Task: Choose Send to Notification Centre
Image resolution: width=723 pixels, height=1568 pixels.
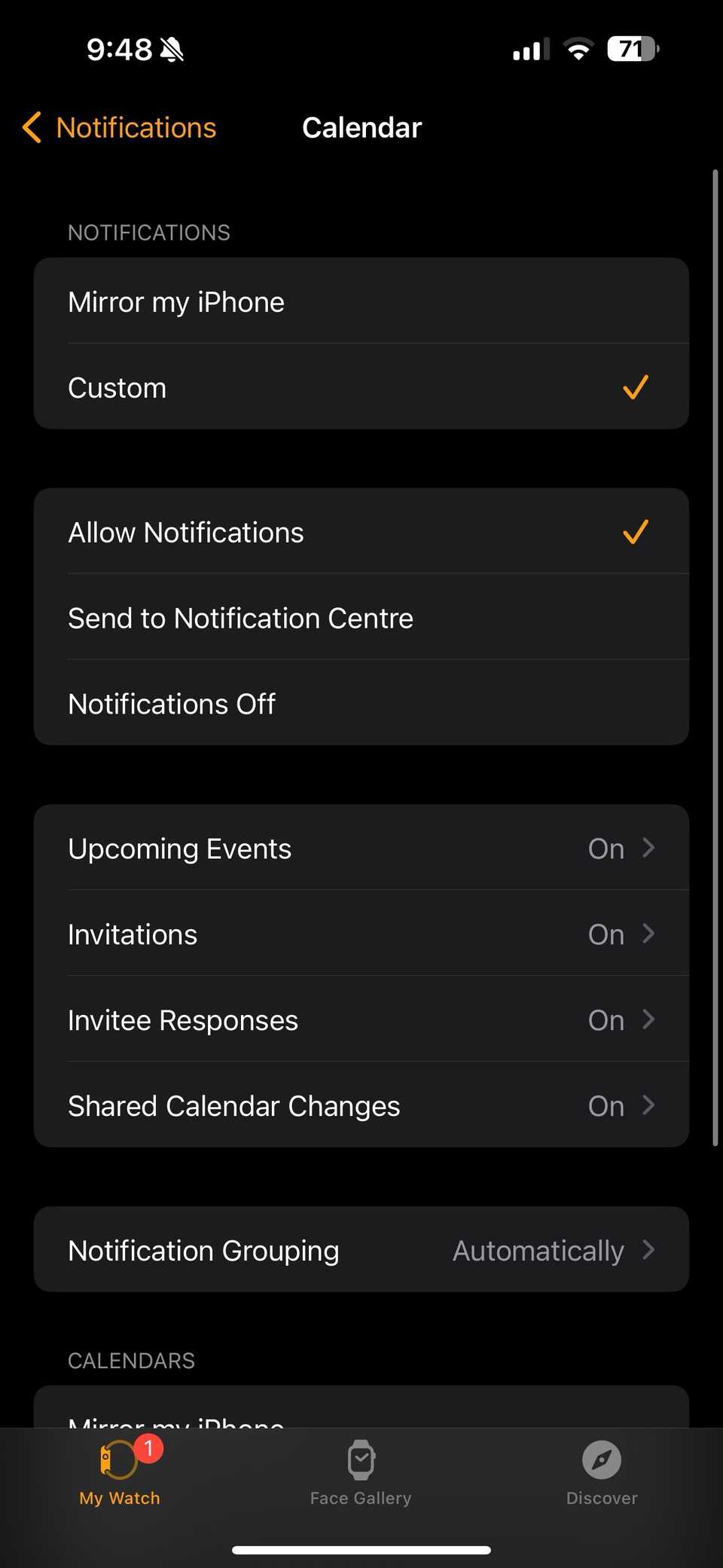Action: [x=361, y=618]
